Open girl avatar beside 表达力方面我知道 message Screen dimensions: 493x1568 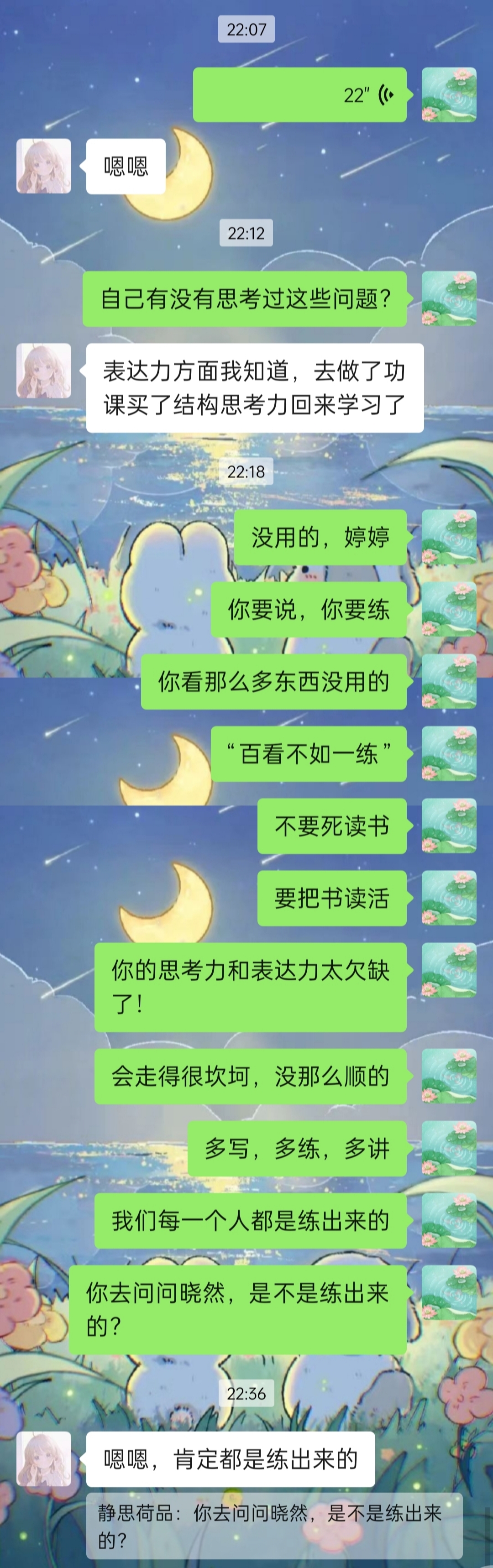click(43, 371)
